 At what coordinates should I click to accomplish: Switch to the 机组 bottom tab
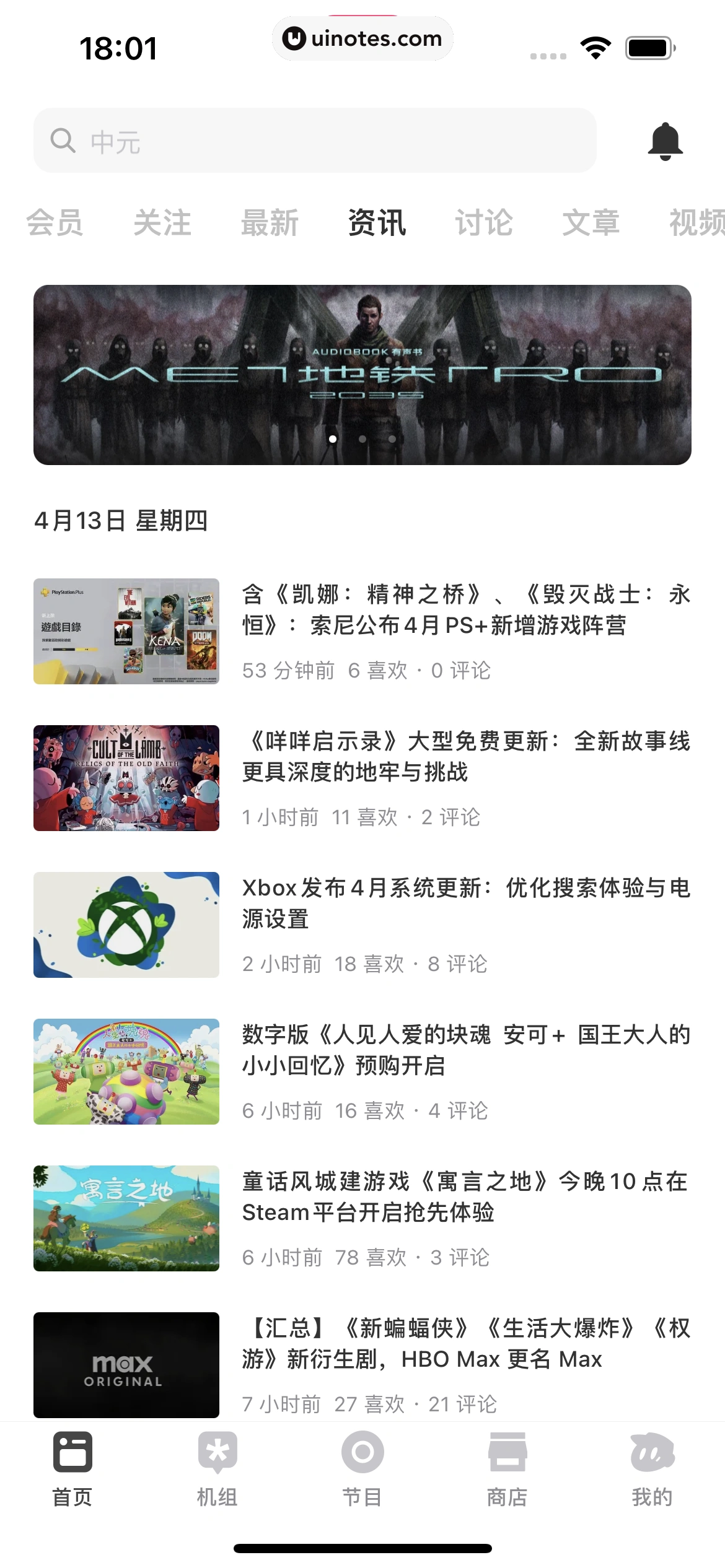coord(217,1469)
